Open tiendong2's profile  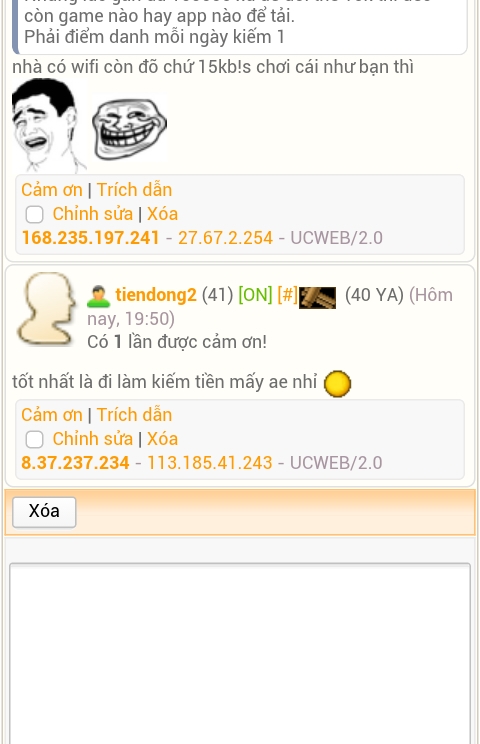[x=156, y=295]
